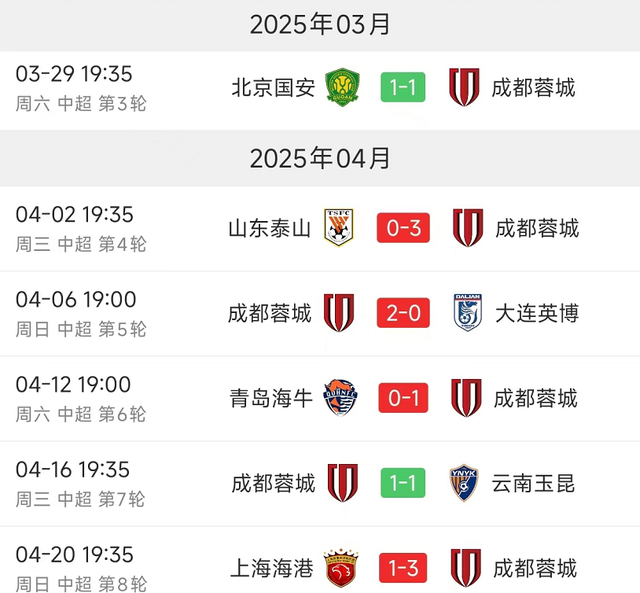Open the 北京国安 vs 成都蓉城 match
This screenshot has width=640, height=593.
coord(403,88)
